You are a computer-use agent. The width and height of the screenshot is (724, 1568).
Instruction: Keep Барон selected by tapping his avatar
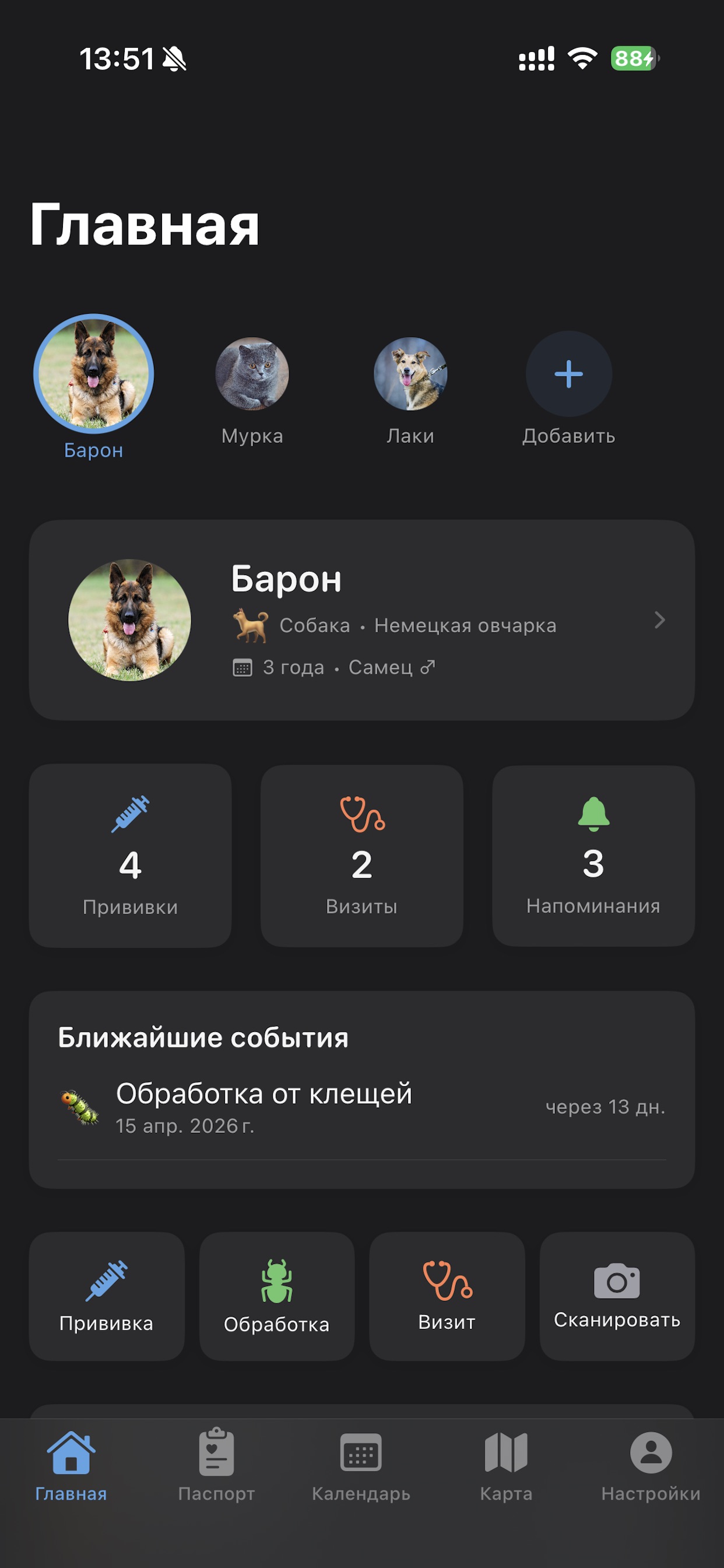coord(93,374)
